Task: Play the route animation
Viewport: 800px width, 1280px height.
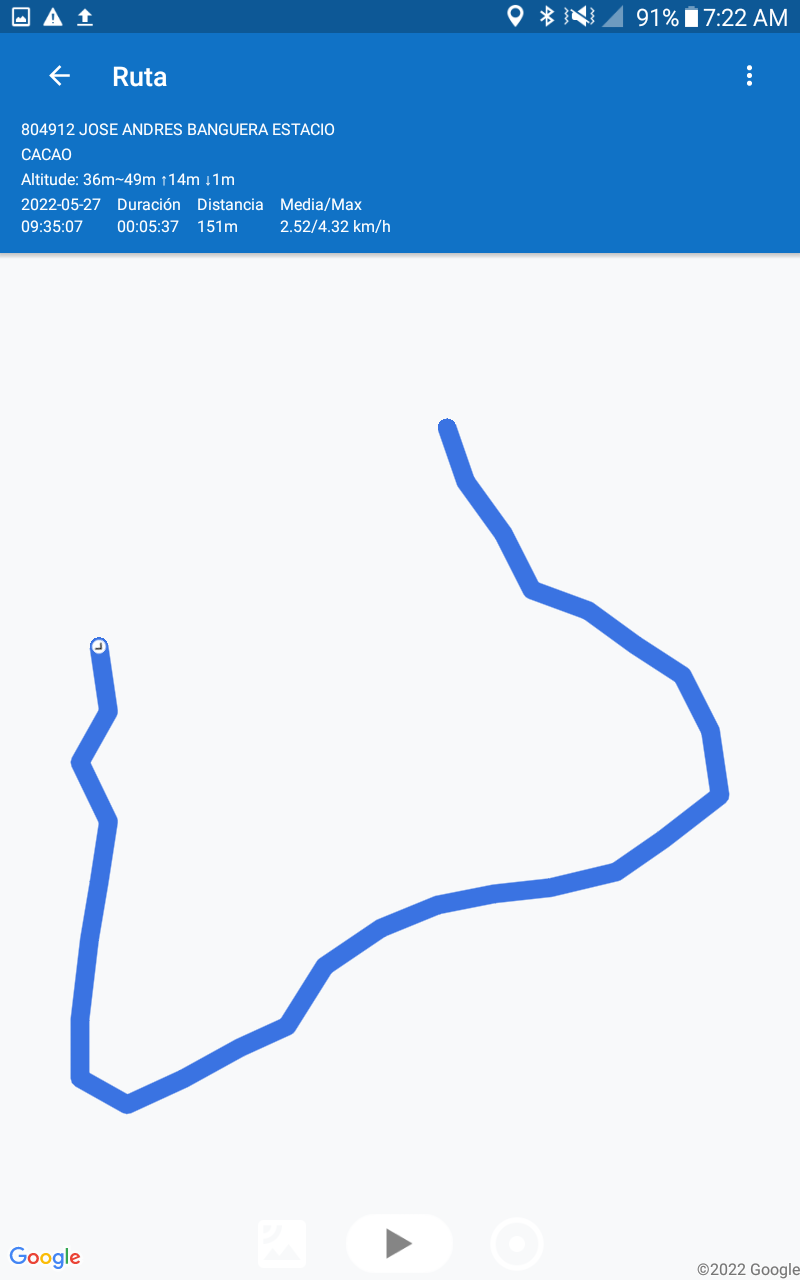Action: coord(399,1243)
